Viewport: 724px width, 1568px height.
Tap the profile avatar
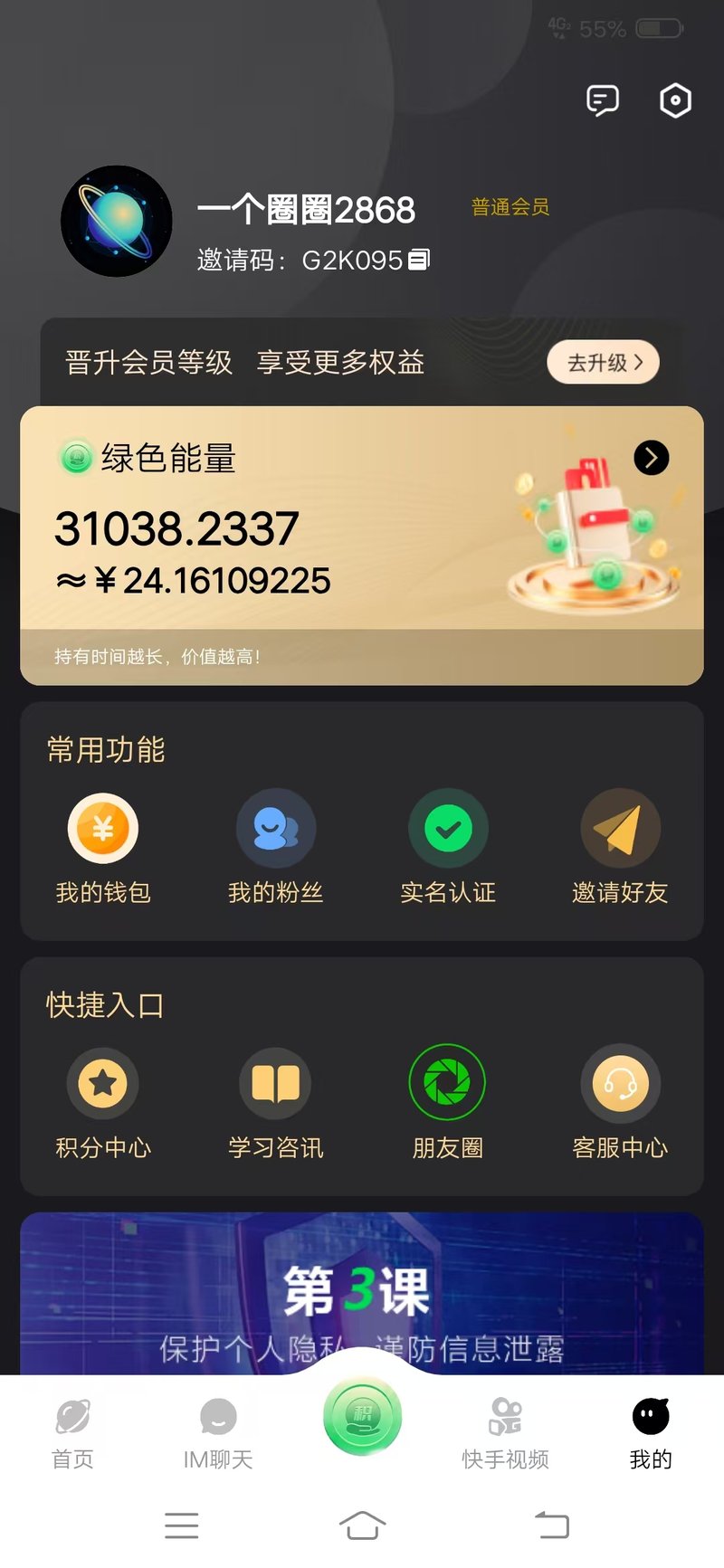point(117,221)
